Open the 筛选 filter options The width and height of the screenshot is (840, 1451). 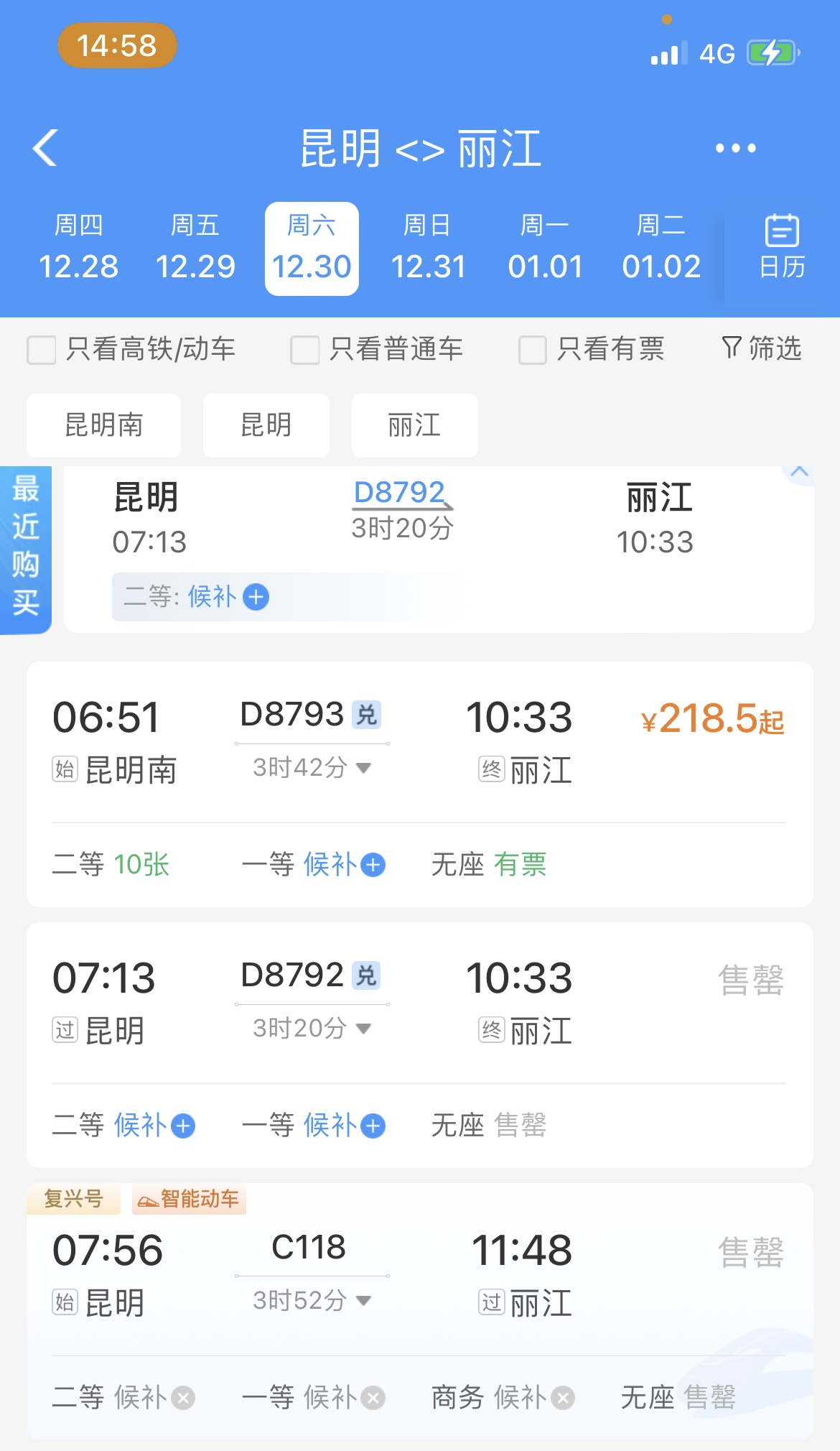762,348
